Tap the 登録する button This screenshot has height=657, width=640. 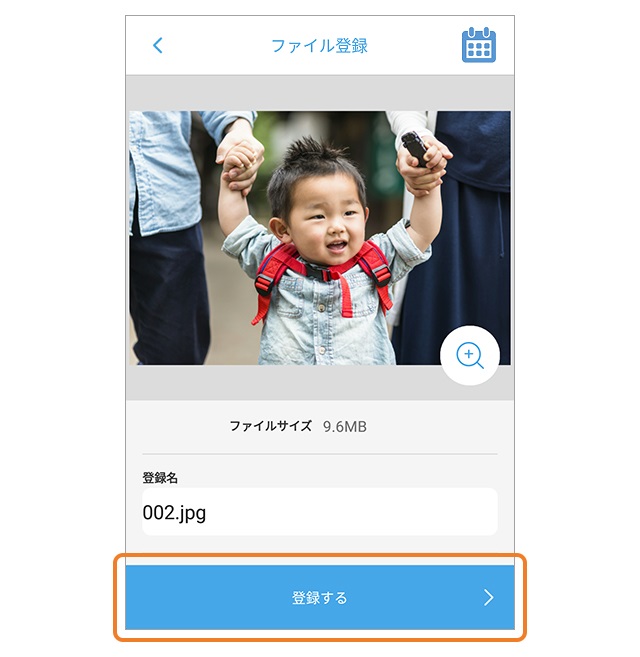(320, 597)
